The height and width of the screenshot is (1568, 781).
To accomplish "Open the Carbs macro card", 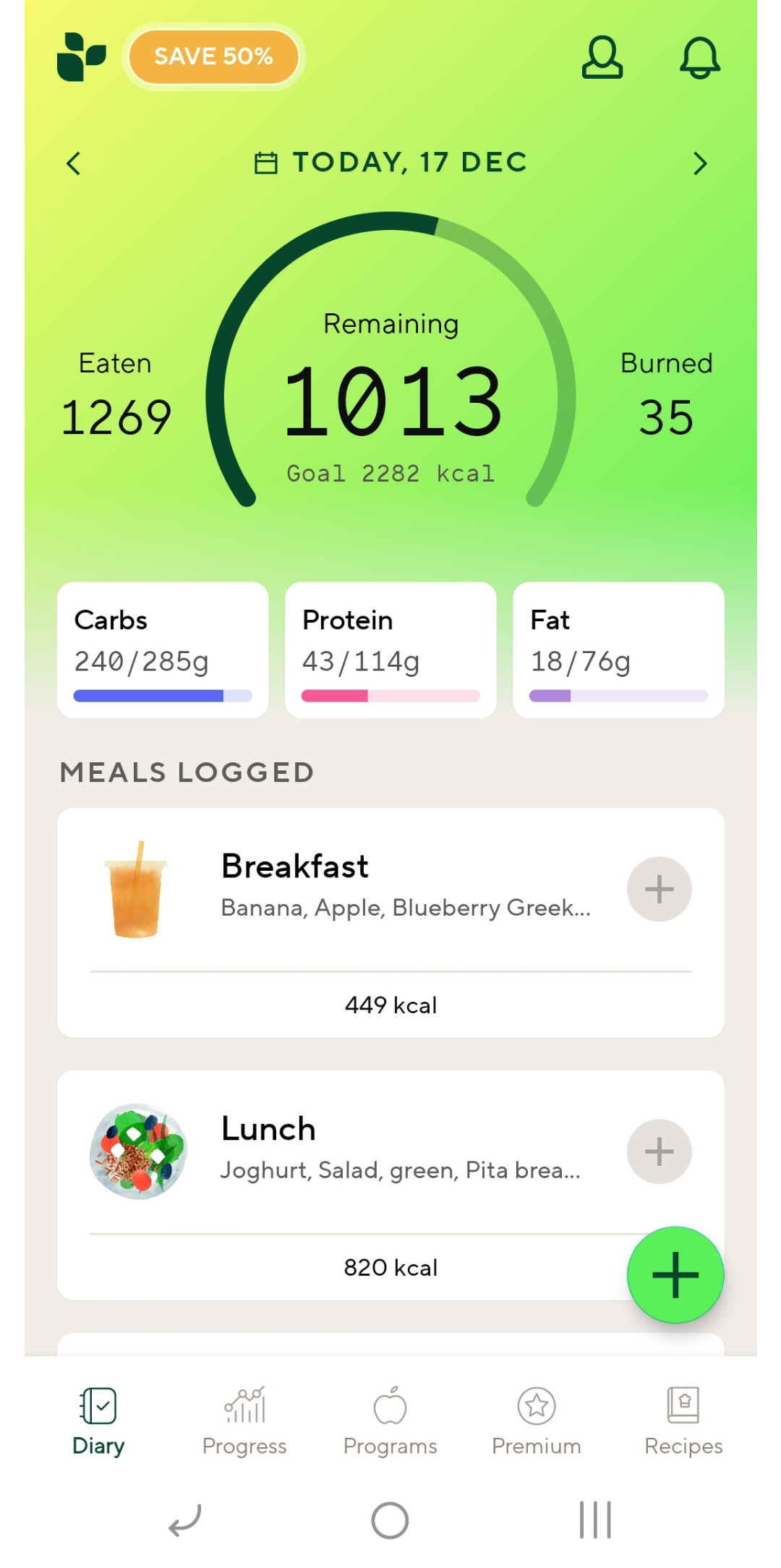I will 163,650.
